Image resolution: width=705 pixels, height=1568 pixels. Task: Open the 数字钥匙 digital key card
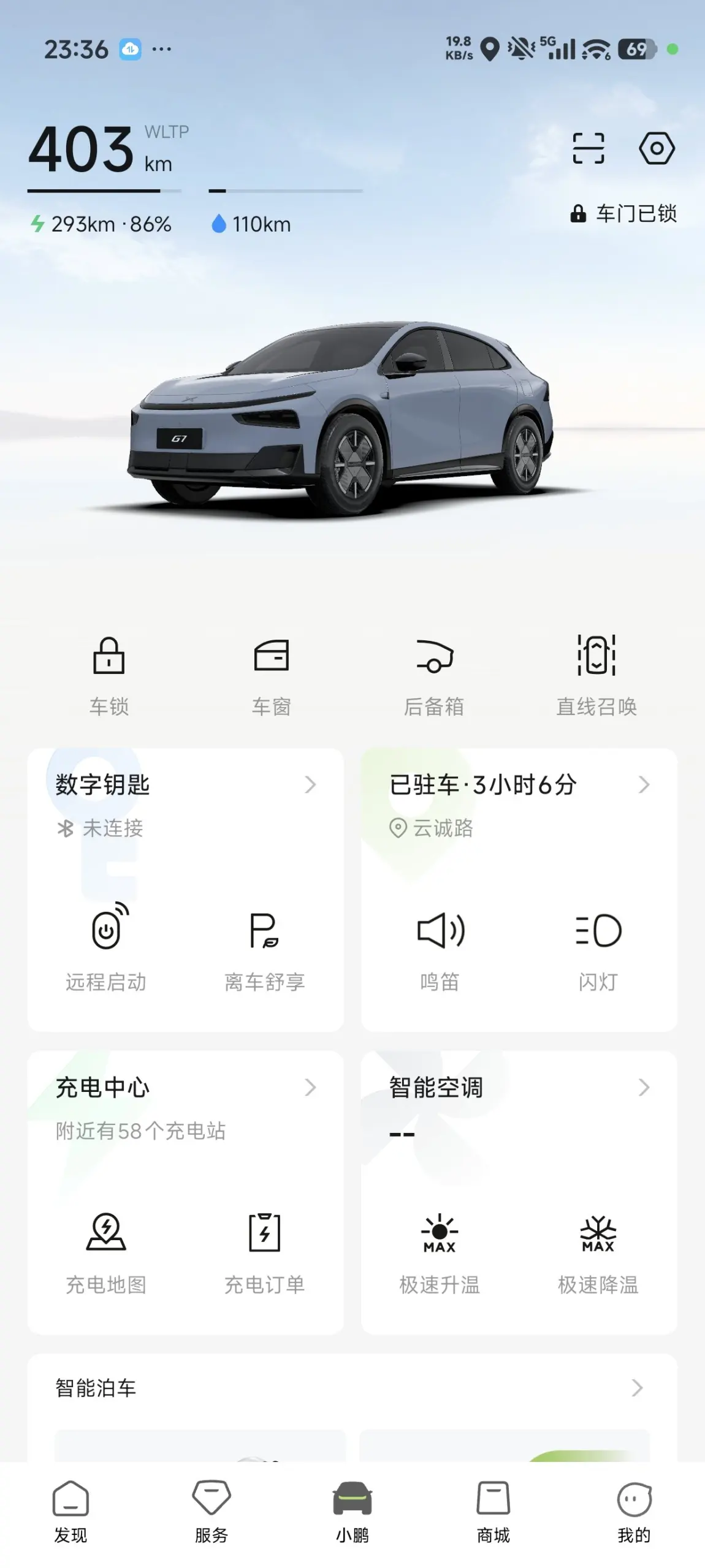tap(184, 785)
